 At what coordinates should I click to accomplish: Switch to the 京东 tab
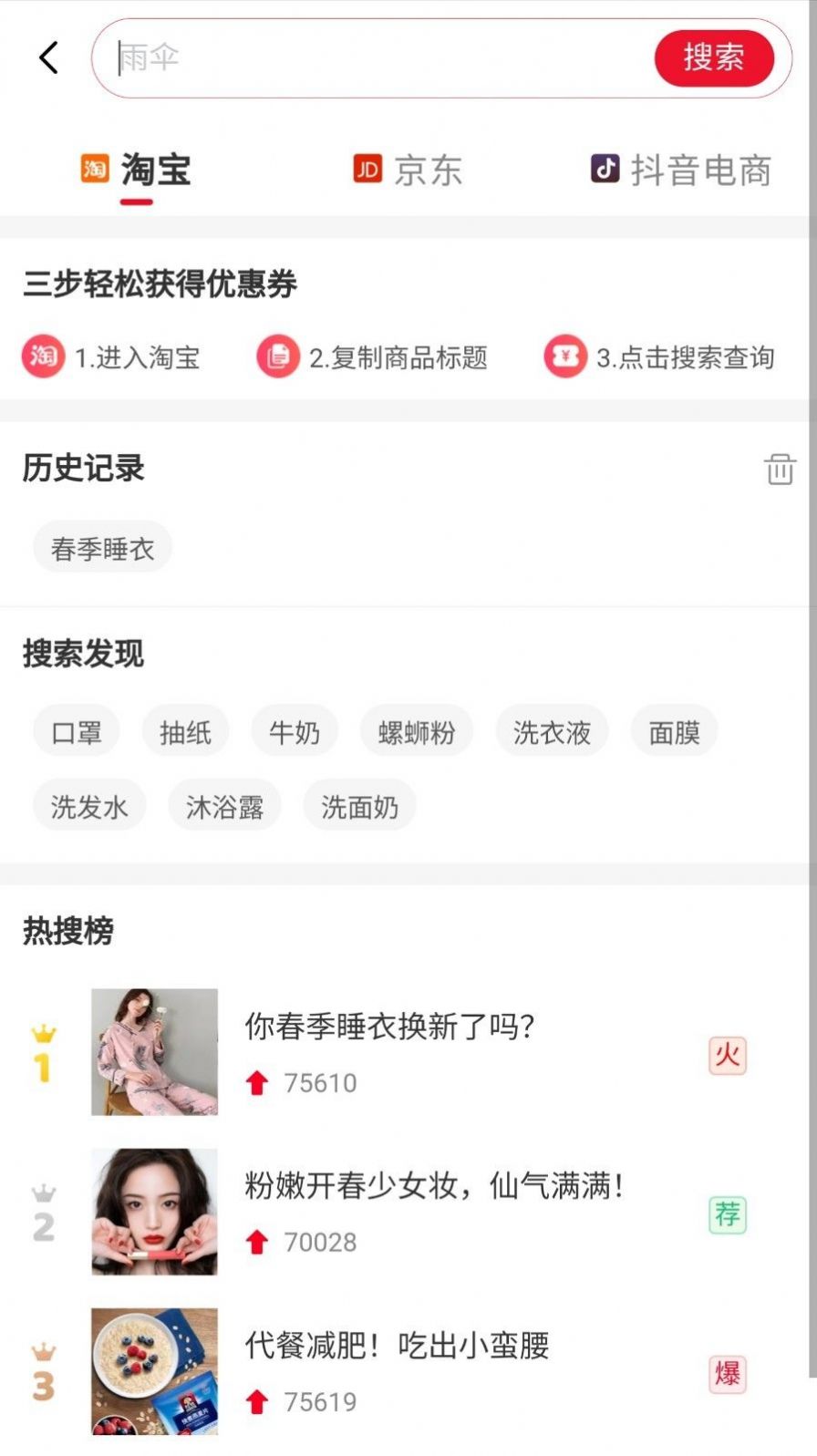[x=406, y=168]
